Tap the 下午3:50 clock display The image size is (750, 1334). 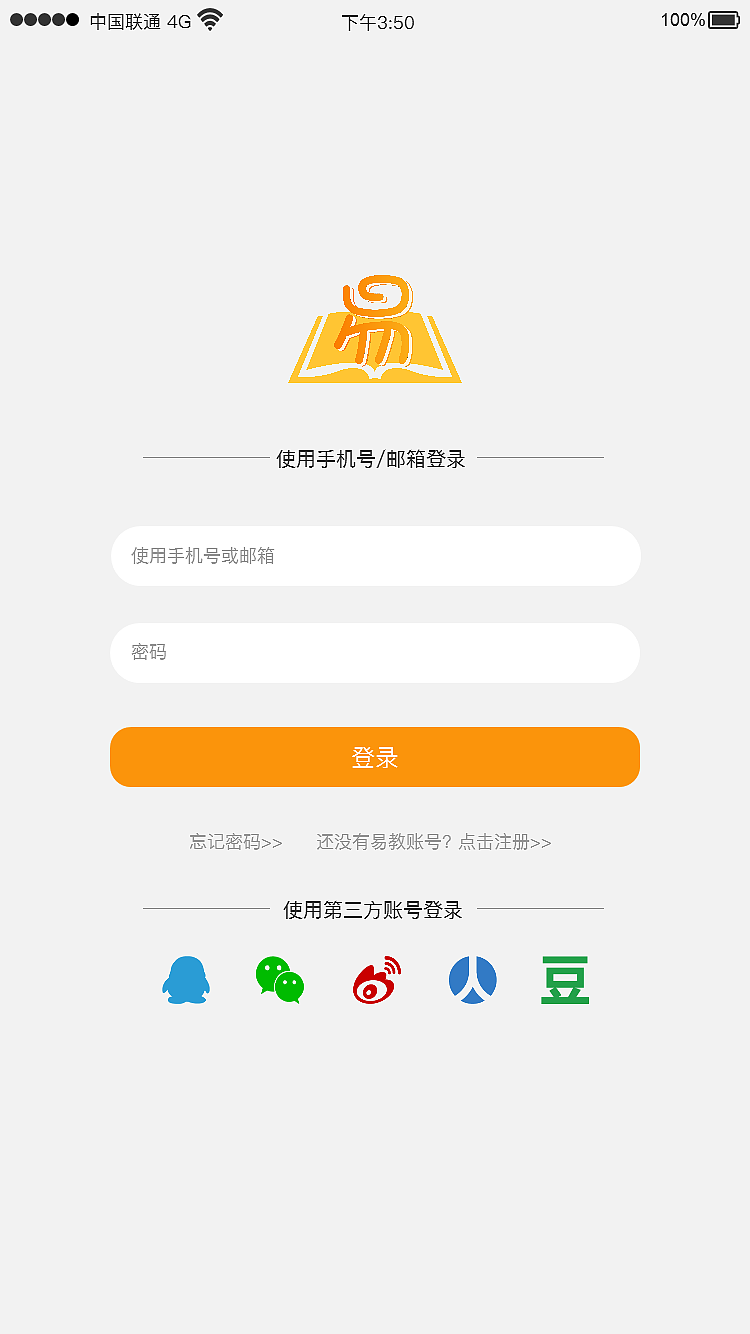coord(375,22)
